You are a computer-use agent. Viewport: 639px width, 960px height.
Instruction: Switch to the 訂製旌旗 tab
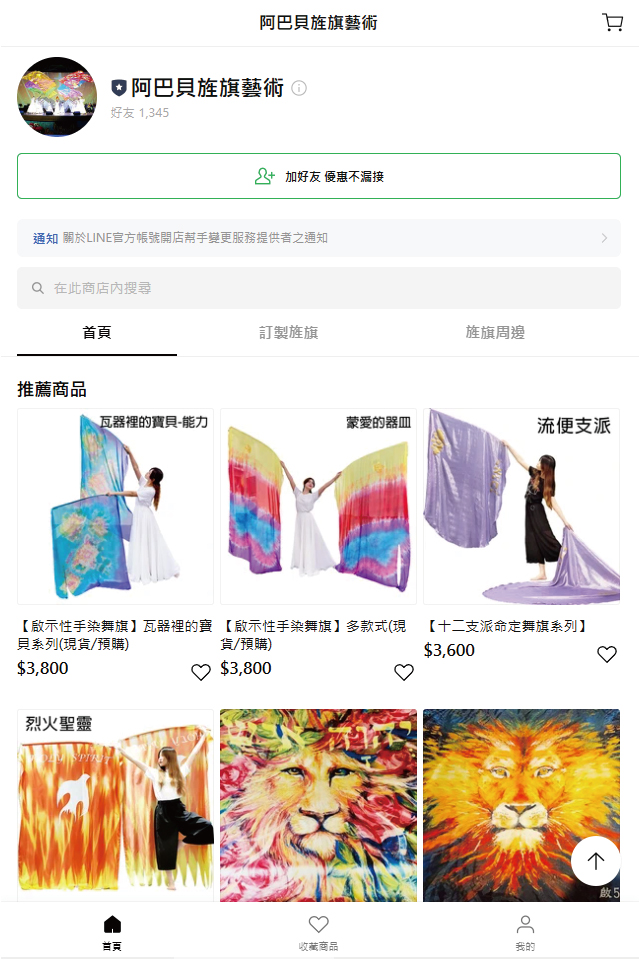click(289, 332)
